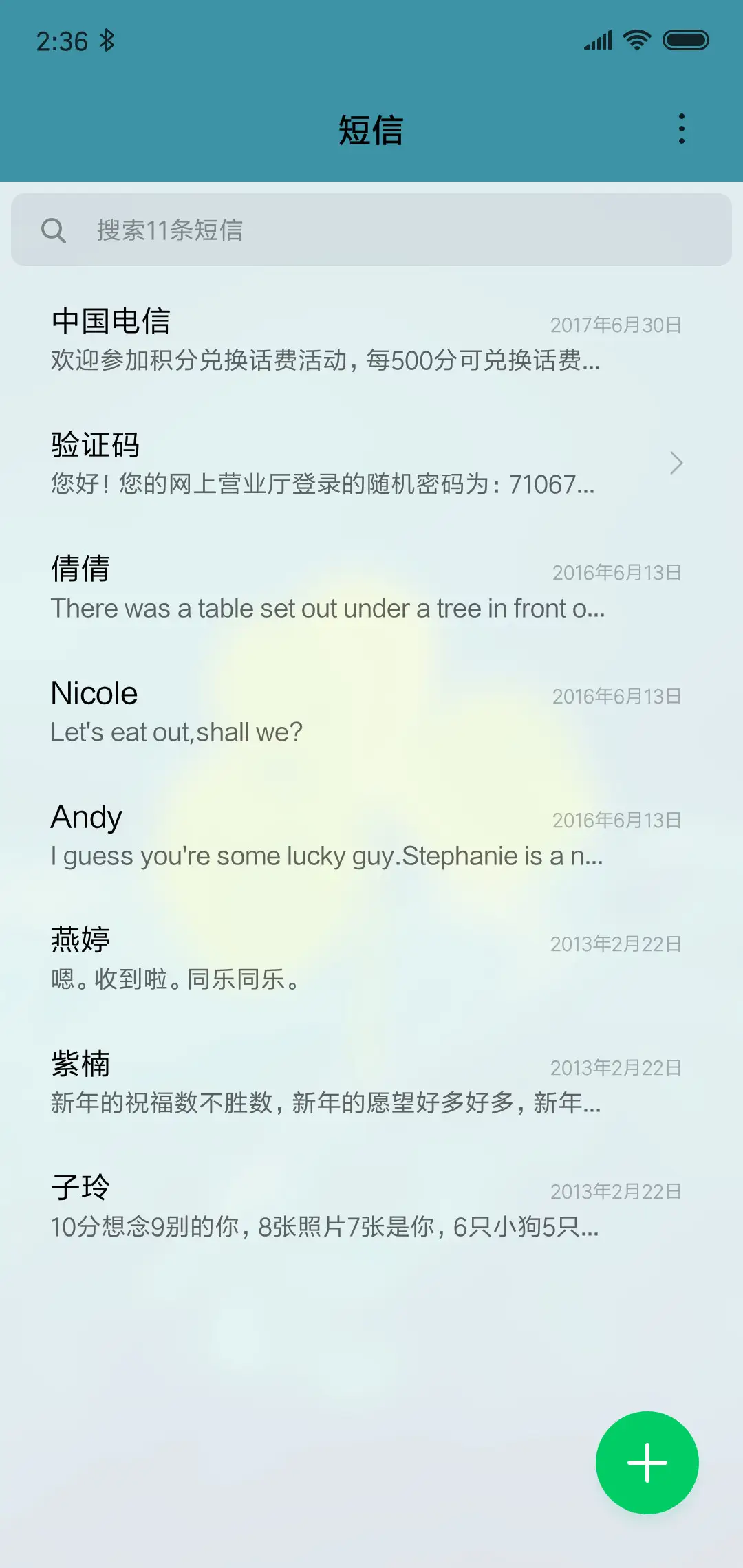Select the 2017年6月30日 date label

[614, 325]
